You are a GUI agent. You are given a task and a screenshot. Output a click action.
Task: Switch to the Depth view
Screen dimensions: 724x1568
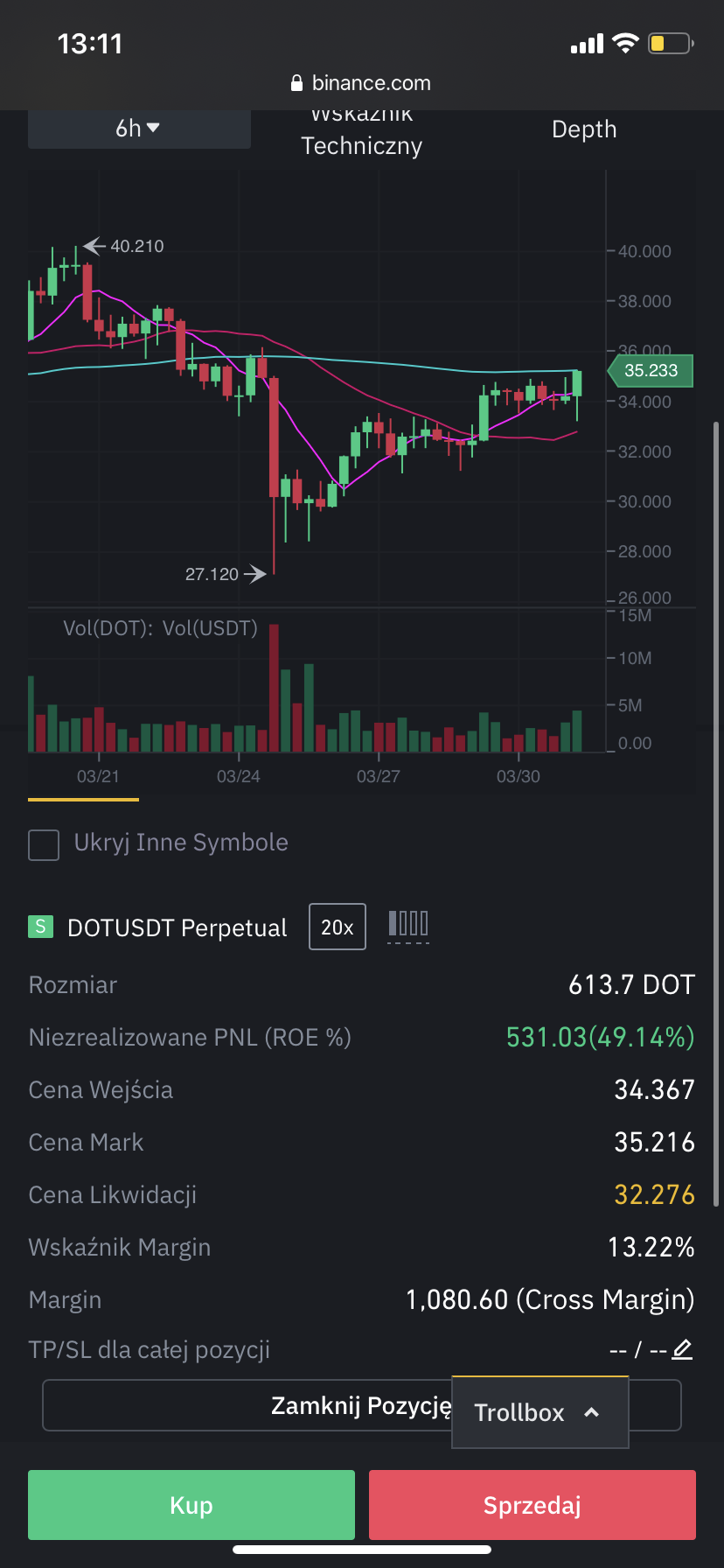[584, 129]
